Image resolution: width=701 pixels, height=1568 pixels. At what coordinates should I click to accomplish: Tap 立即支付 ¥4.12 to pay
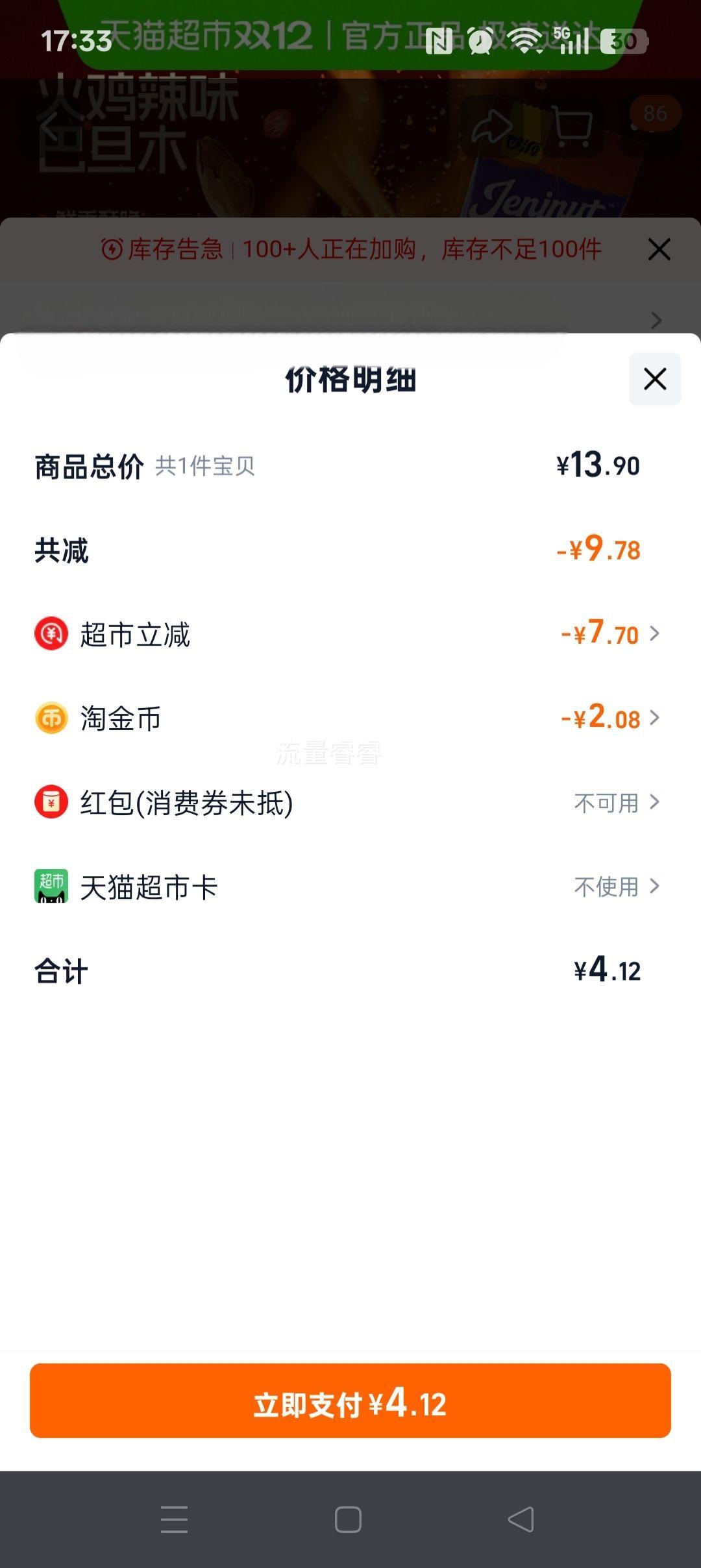pyautogui.click(x=350, y=1401)
